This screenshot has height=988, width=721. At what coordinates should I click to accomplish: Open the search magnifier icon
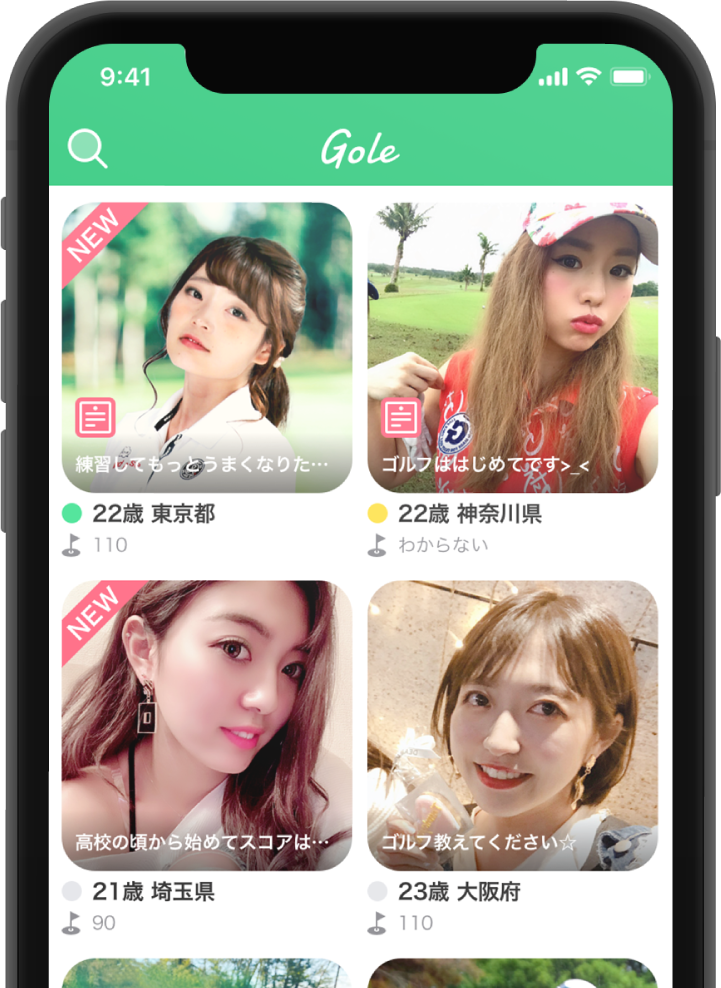tap(87, 149)
